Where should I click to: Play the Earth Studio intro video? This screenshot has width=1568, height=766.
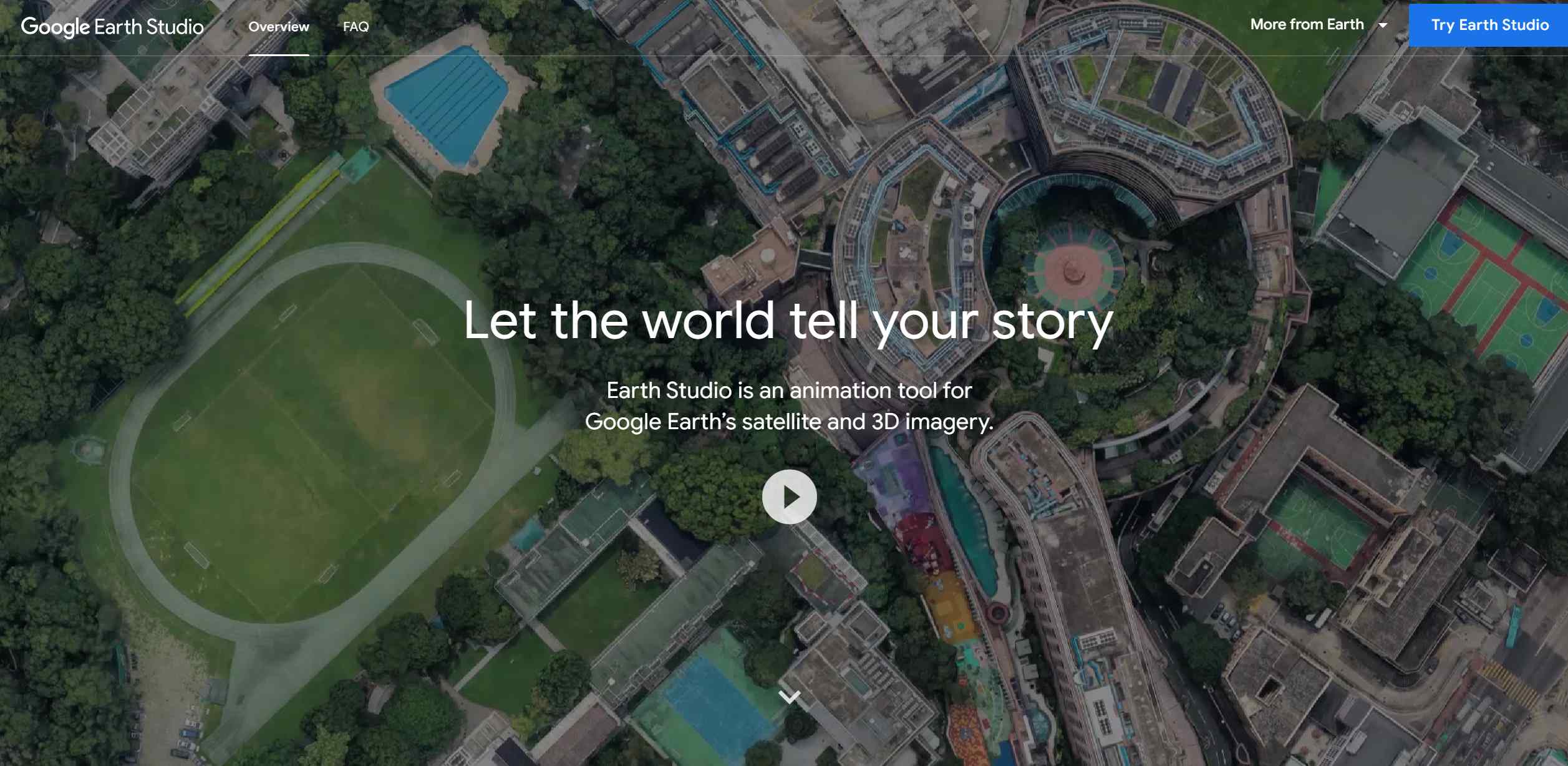[789, 497]
